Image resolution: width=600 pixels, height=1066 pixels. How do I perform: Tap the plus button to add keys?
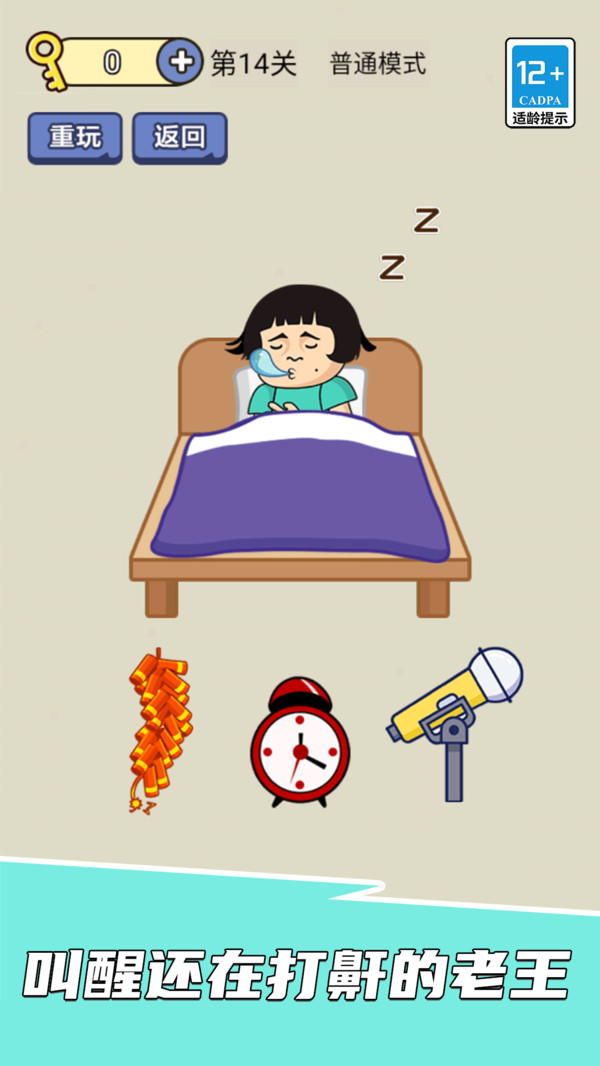(181, 62)
